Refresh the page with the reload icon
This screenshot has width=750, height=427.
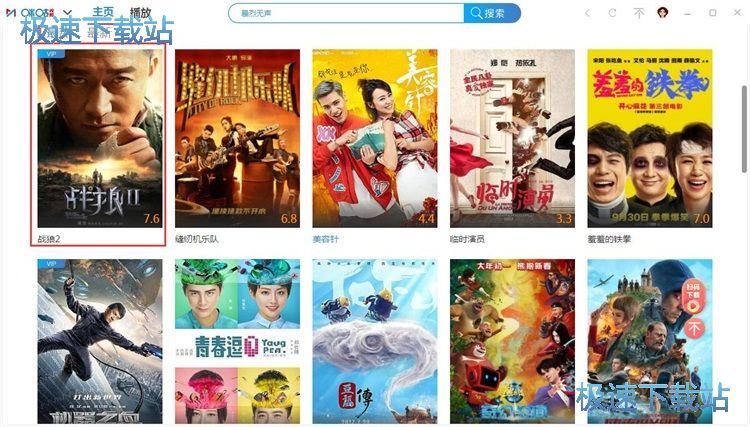tap(612, 13)
